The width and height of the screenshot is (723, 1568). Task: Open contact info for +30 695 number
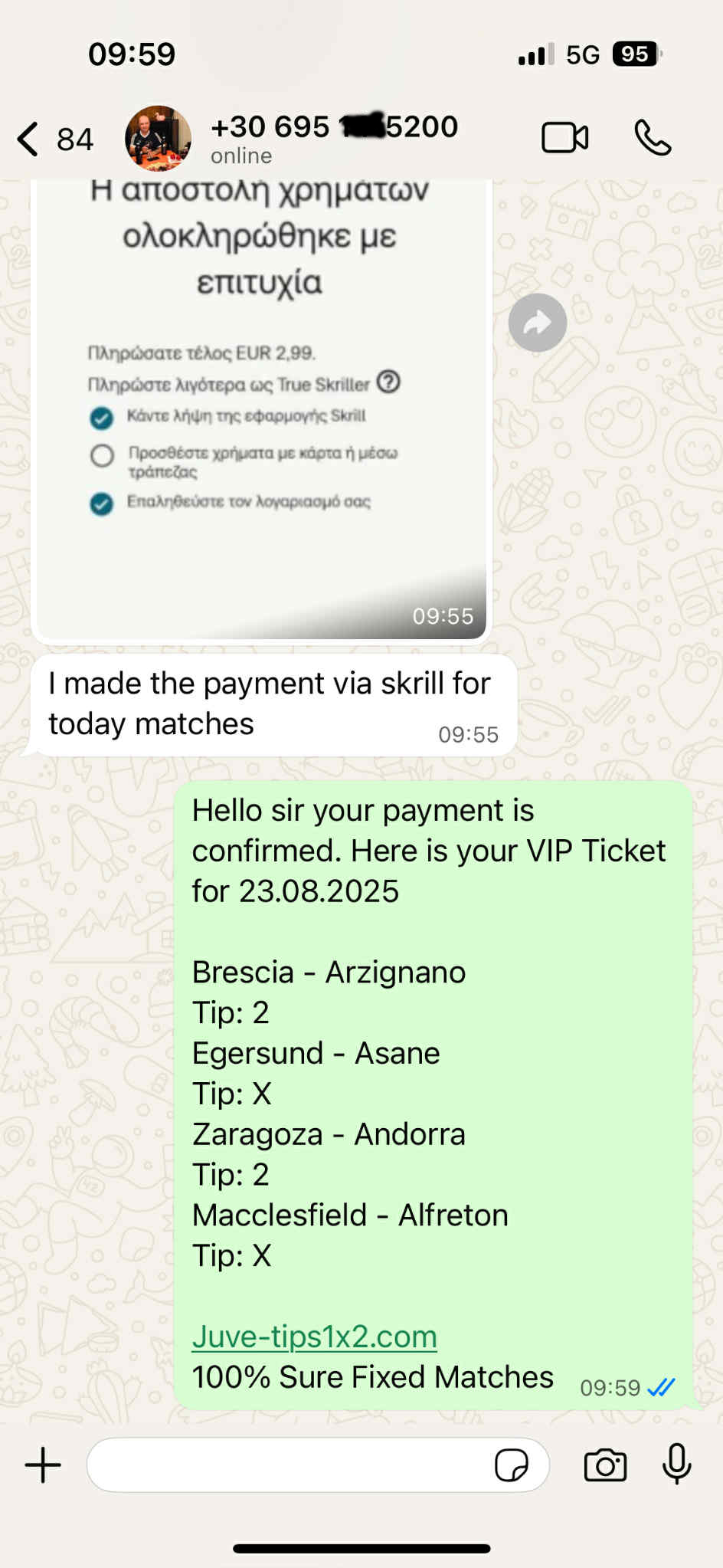coord(334,138)
